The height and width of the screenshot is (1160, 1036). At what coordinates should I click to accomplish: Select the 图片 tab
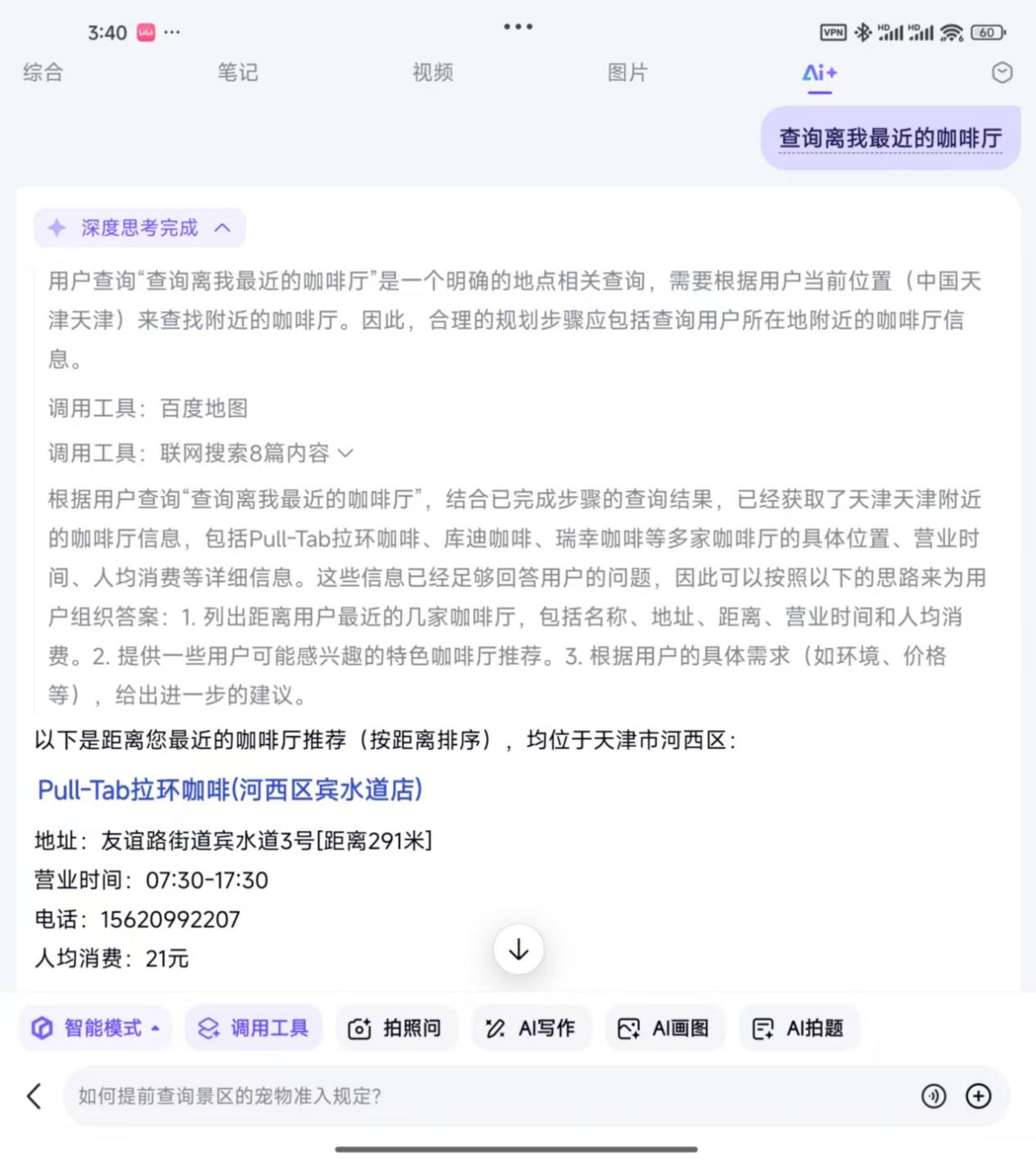point(627,72)
